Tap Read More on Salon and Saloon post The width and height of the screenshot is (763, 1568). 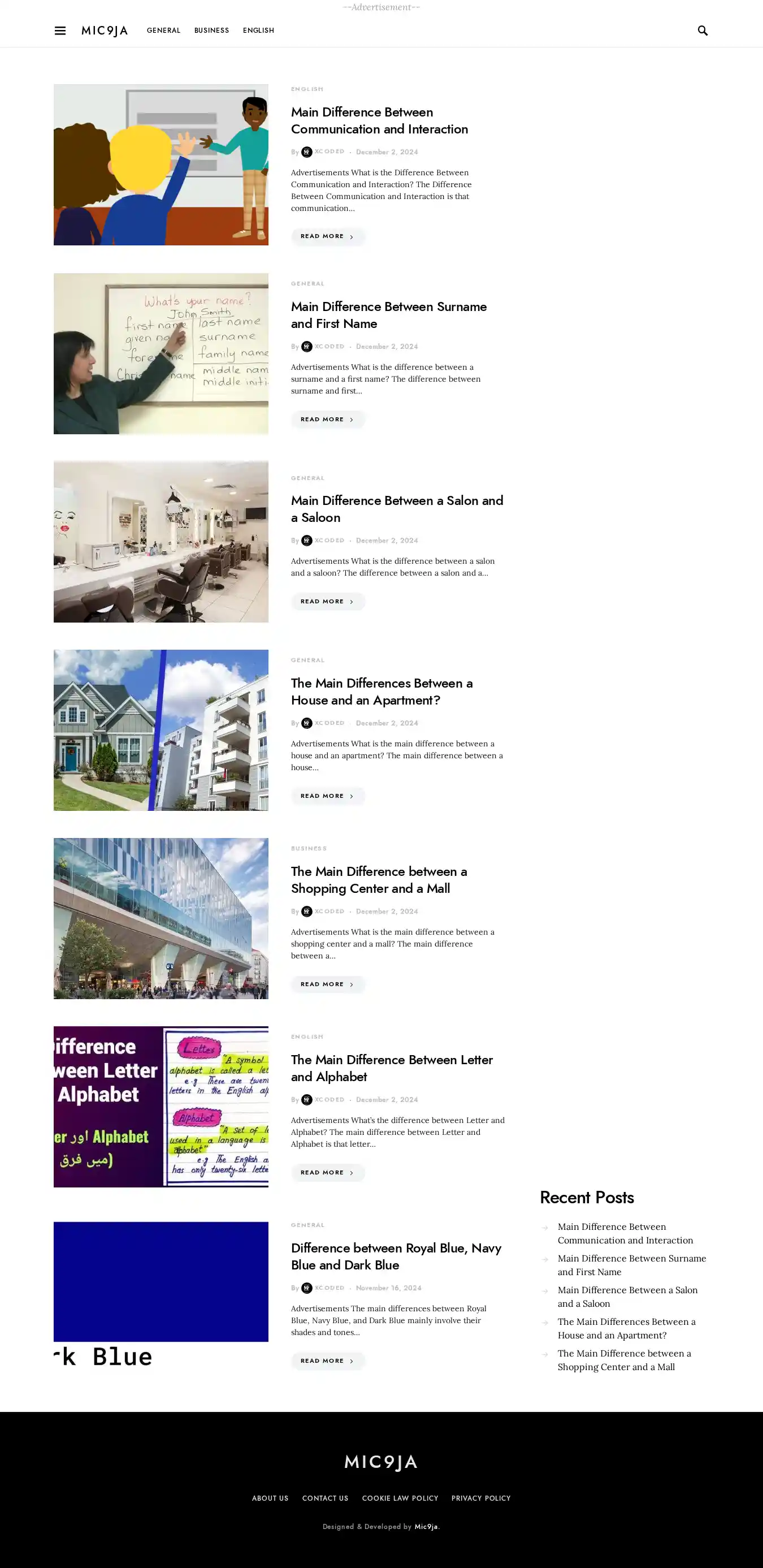[x=327, y=602]
